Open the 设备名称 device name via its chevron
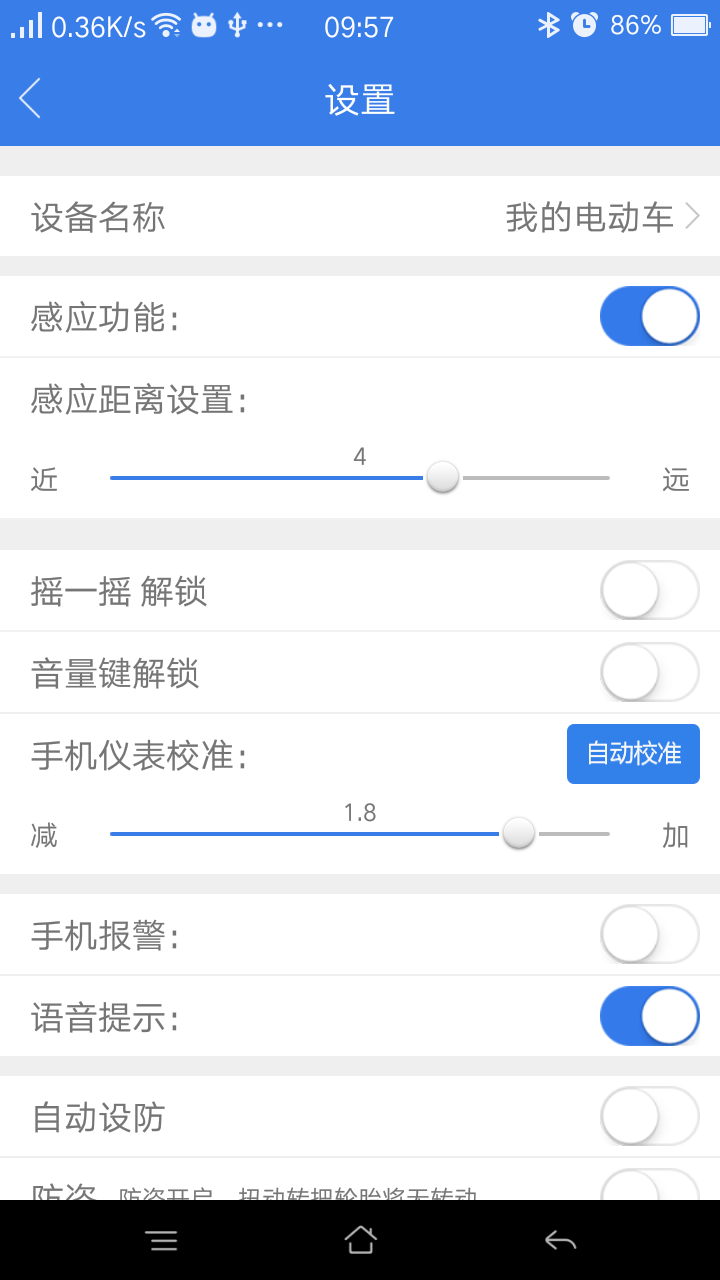 [x=697, y=216]
